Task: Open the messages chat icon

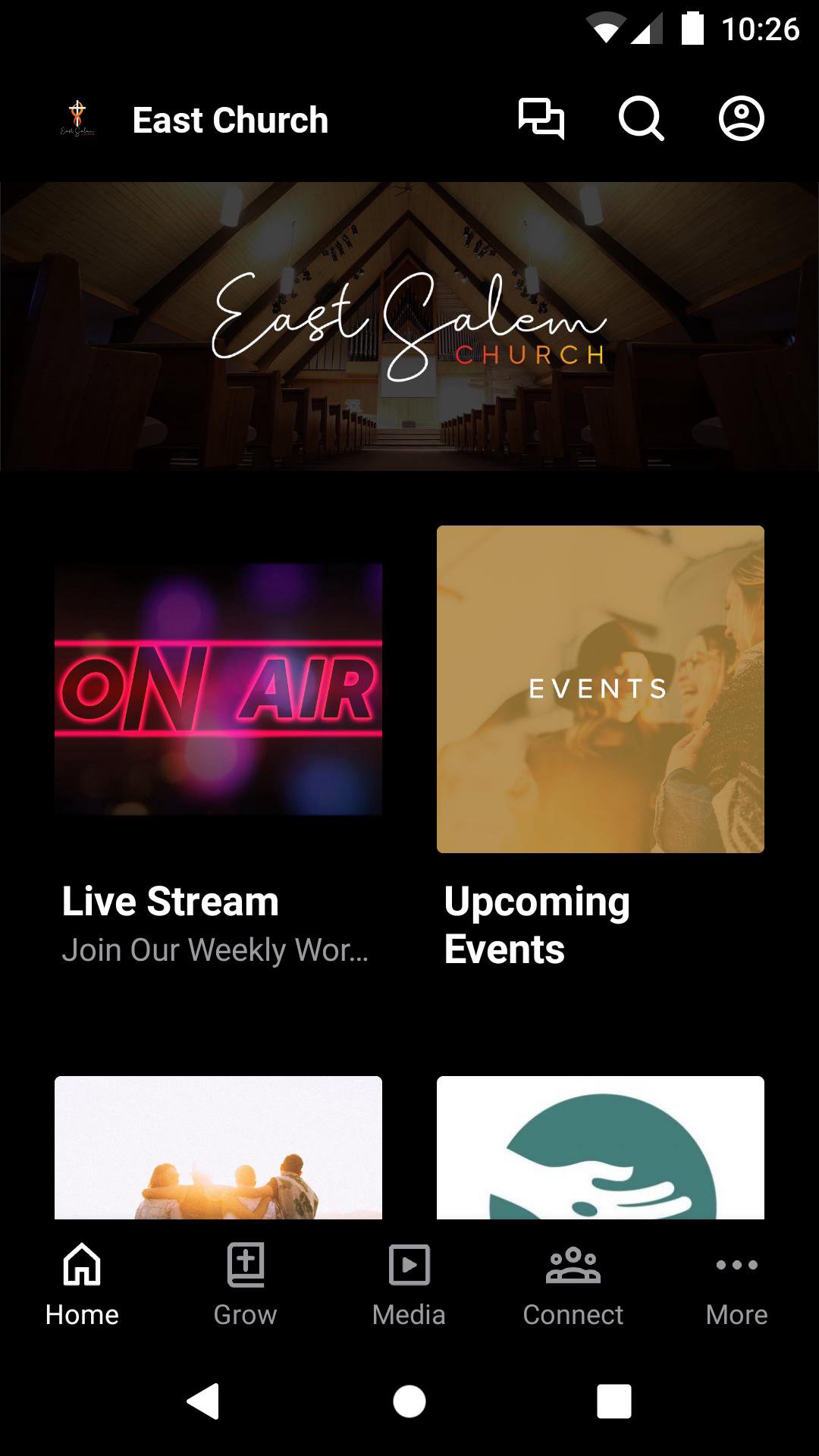Action: 541,119
